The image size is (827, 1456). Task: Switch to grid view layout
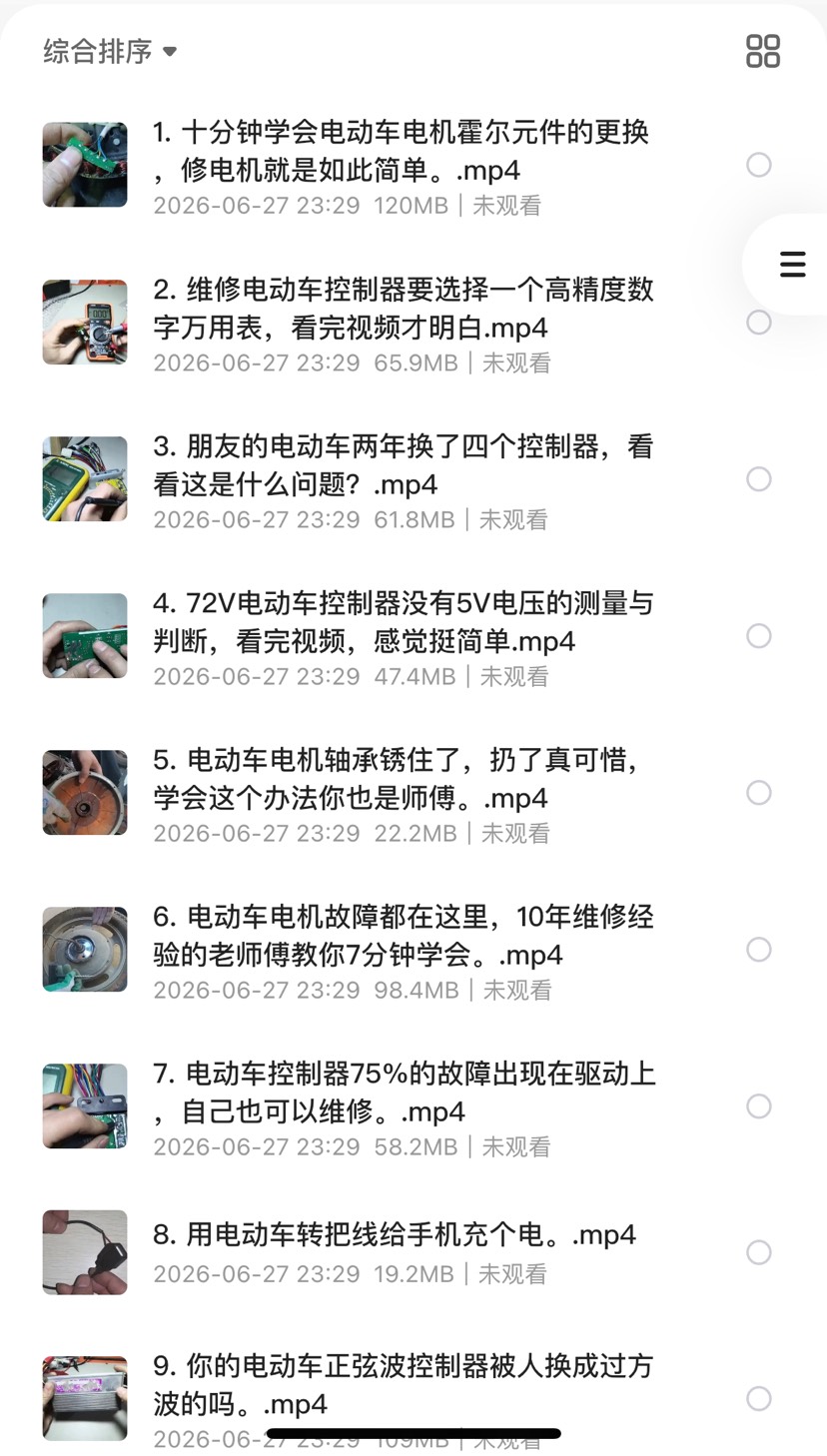pos(763,51)
